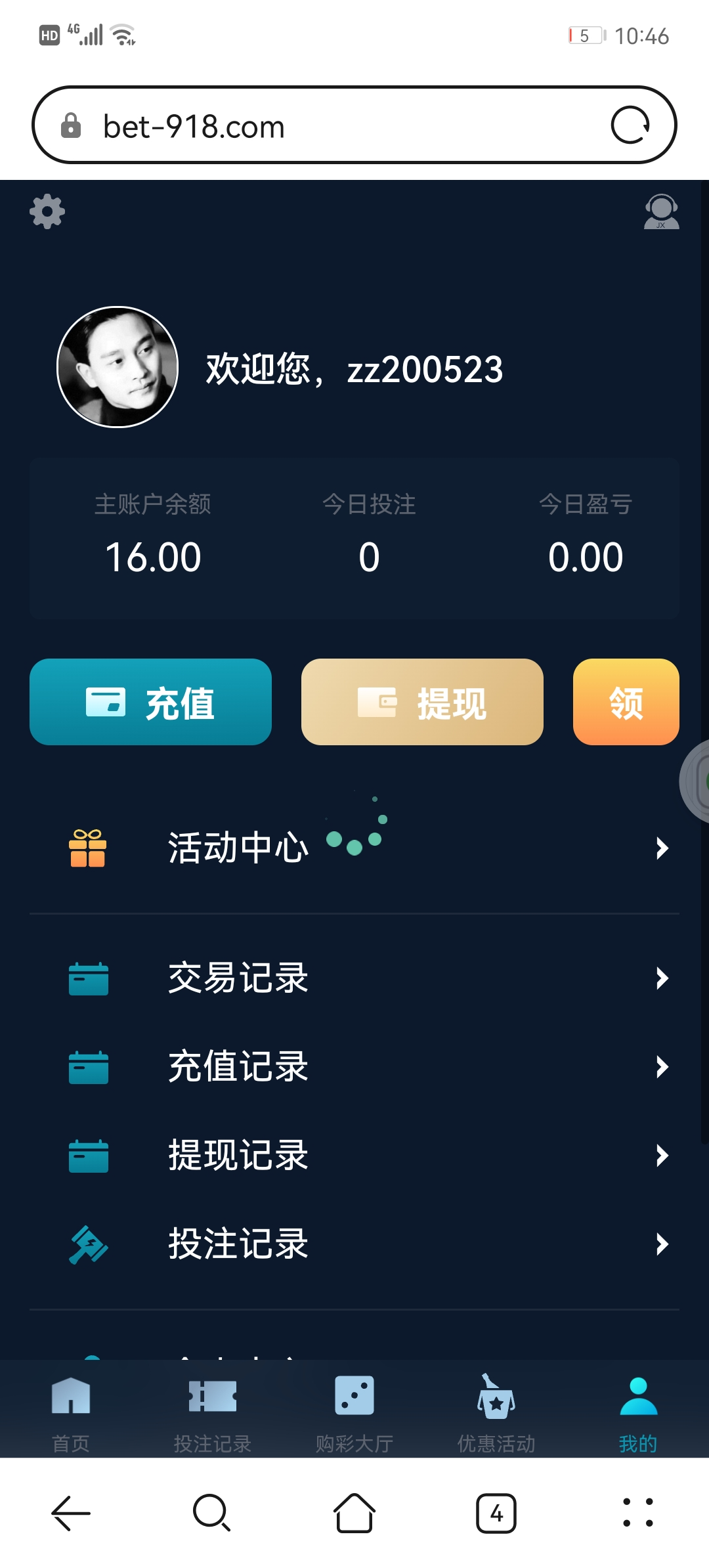Select the 我的 profile tab
Viewport: 709px width, 1568px height.
638,1413
